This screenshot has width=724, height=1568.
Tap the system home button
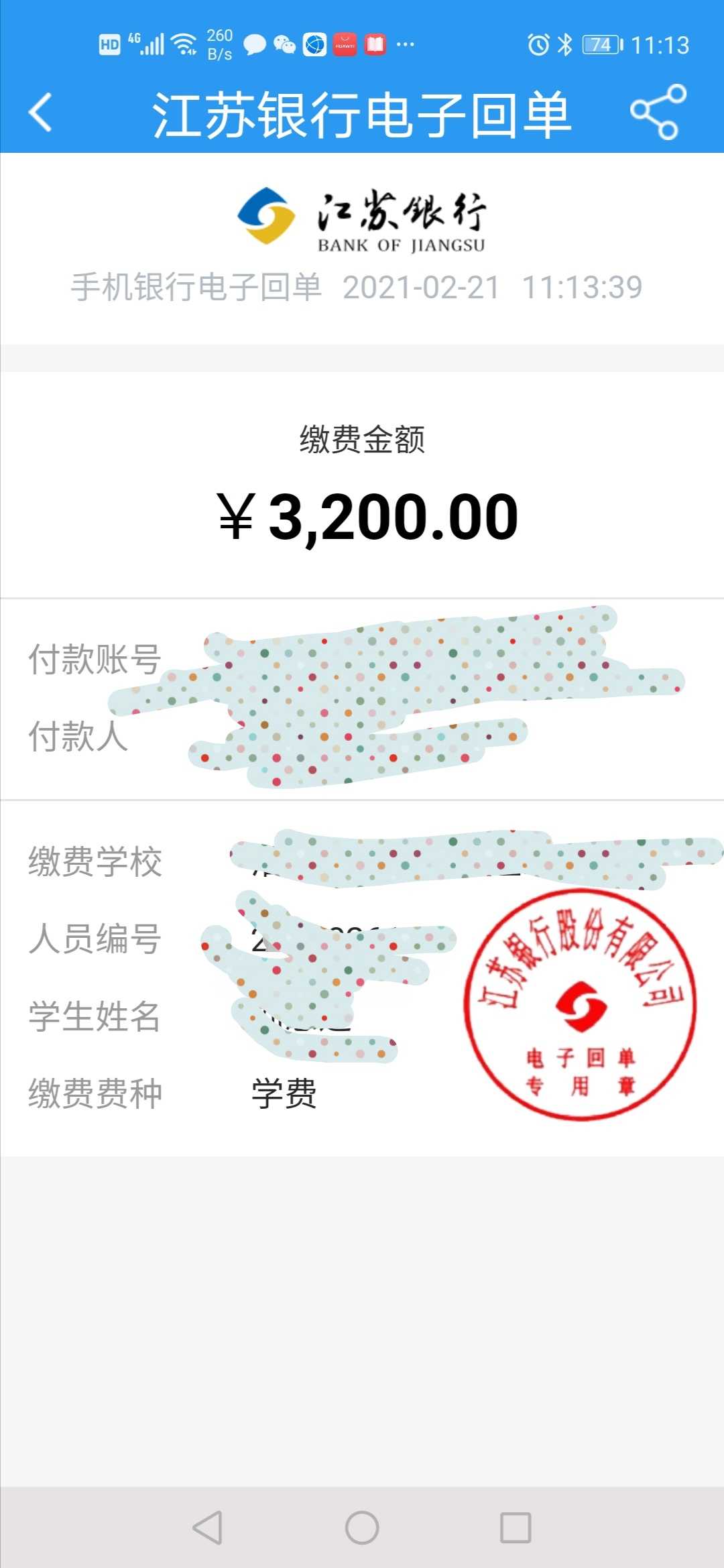pos(362,1528)
